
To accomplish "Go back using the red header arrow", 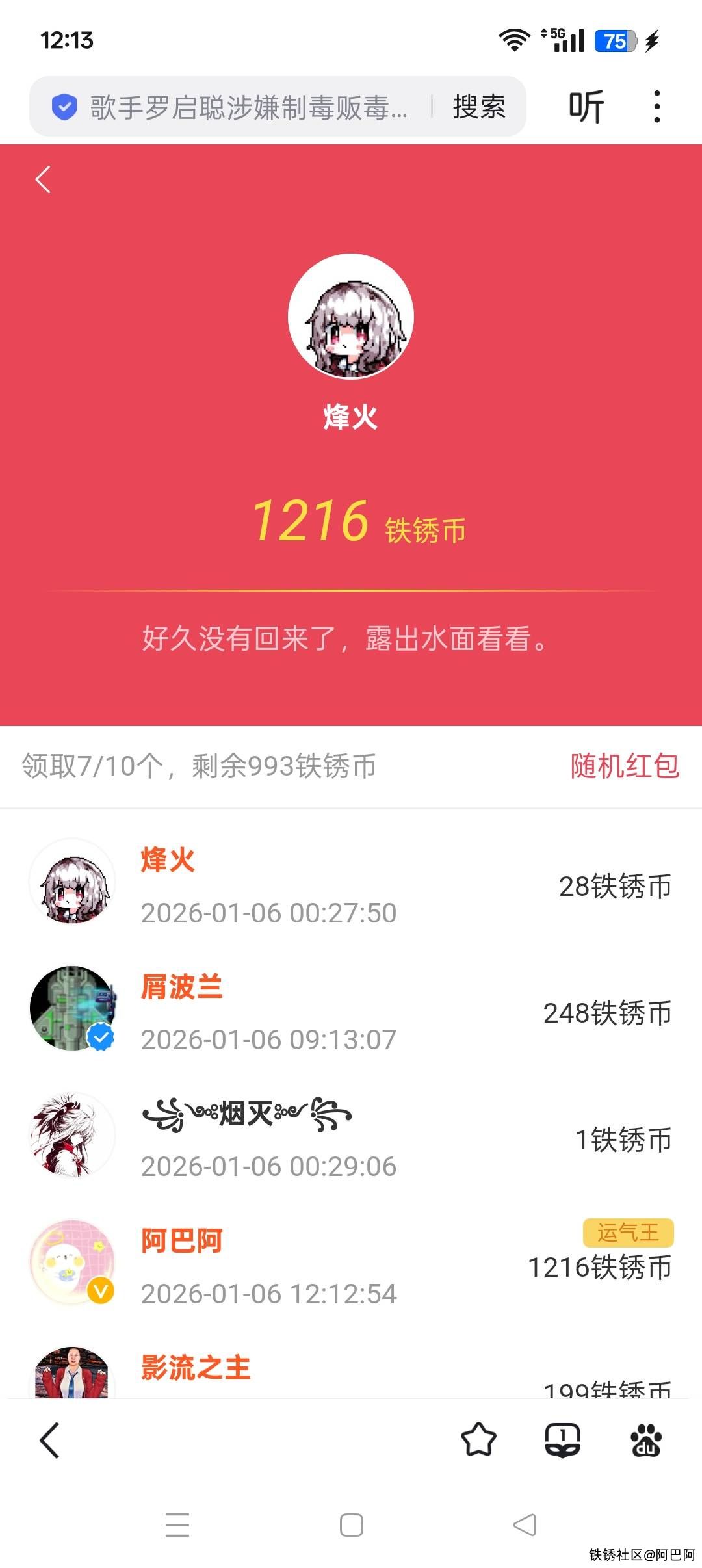I will 44,180.
